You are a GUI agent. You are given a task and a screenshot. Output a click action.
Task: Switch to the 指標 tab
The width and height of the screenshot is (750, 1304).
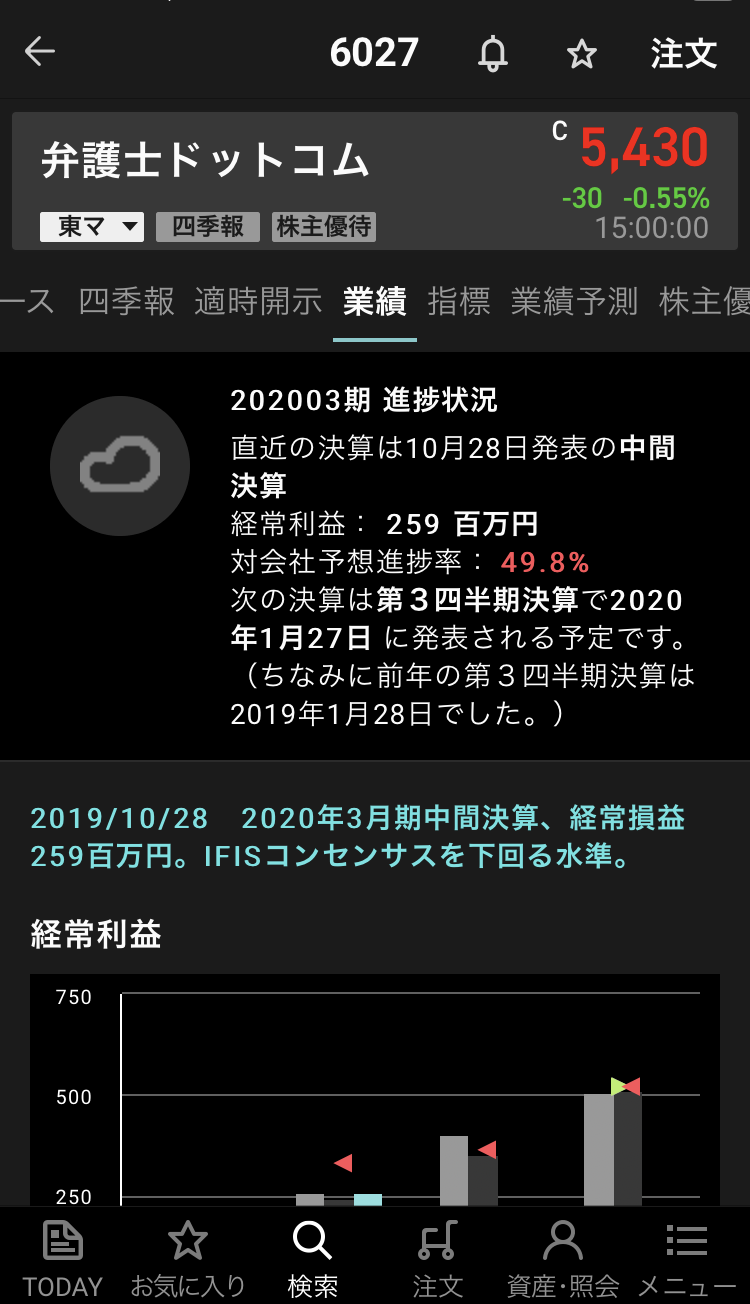pos(459,301)
